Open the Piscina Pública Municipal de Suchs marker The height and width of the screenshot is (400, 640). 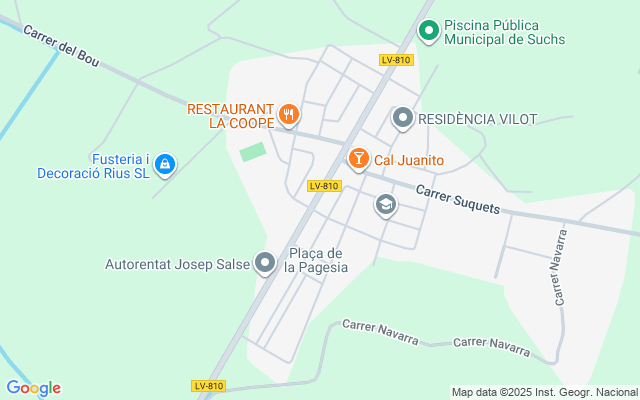coord(429,31)
